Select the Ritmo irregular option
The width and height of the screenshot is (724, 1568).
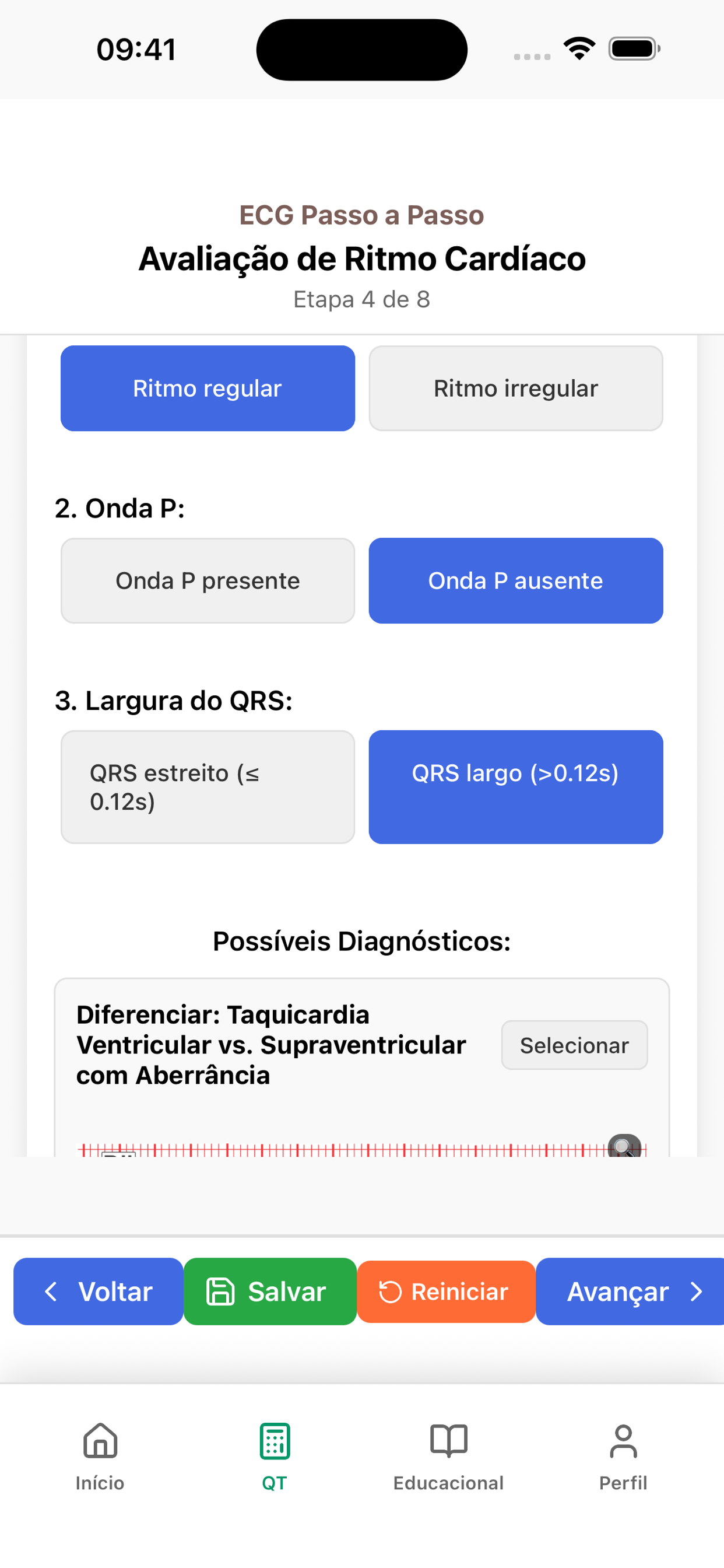[515, 388]
